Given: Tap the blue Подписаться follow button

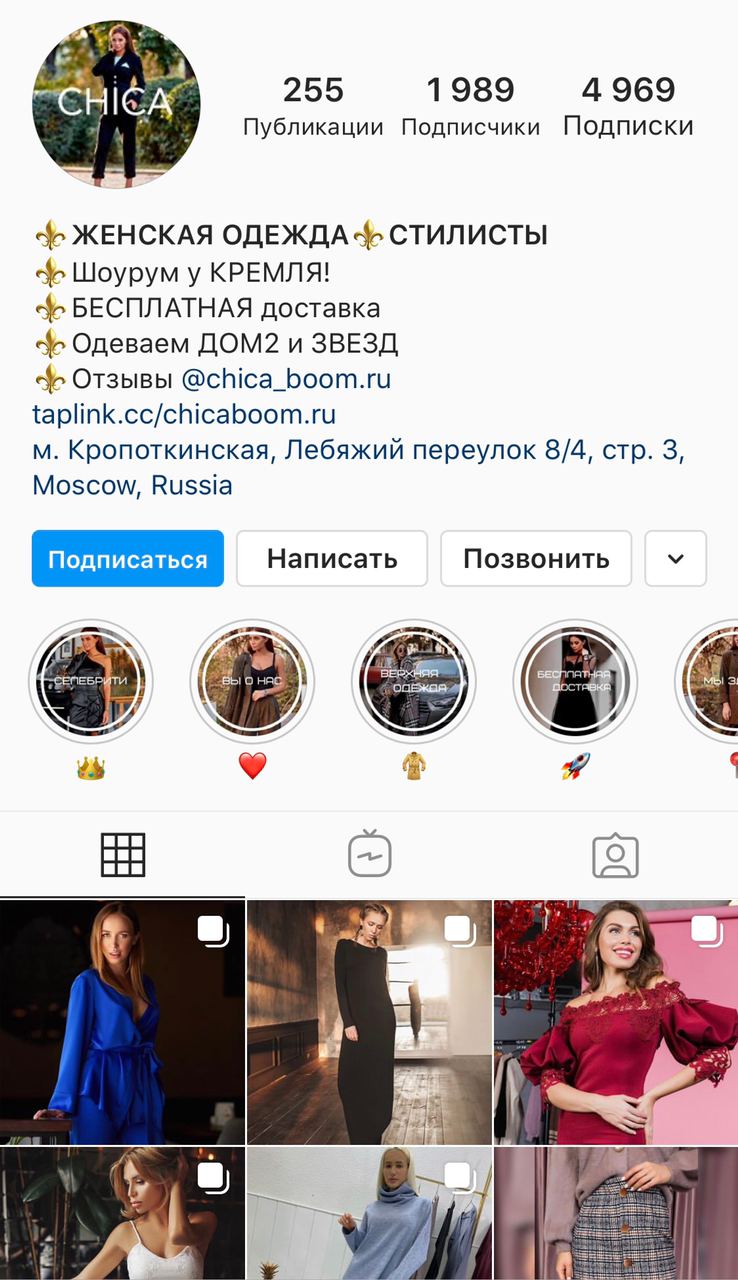Looking at the screenshot, I should [x=128, y=558].
